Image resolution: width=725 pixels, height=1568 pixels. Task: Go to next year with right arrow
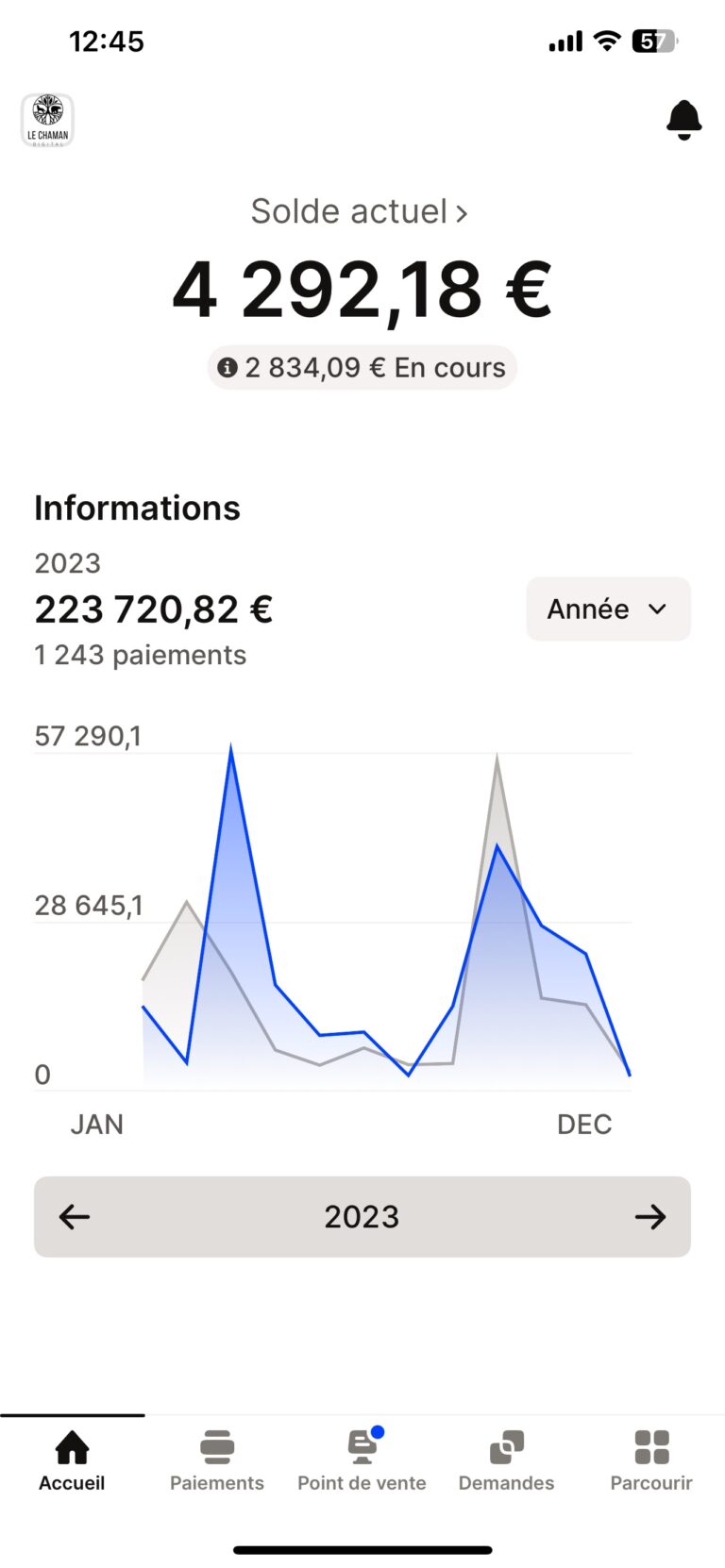point(649,1216)
